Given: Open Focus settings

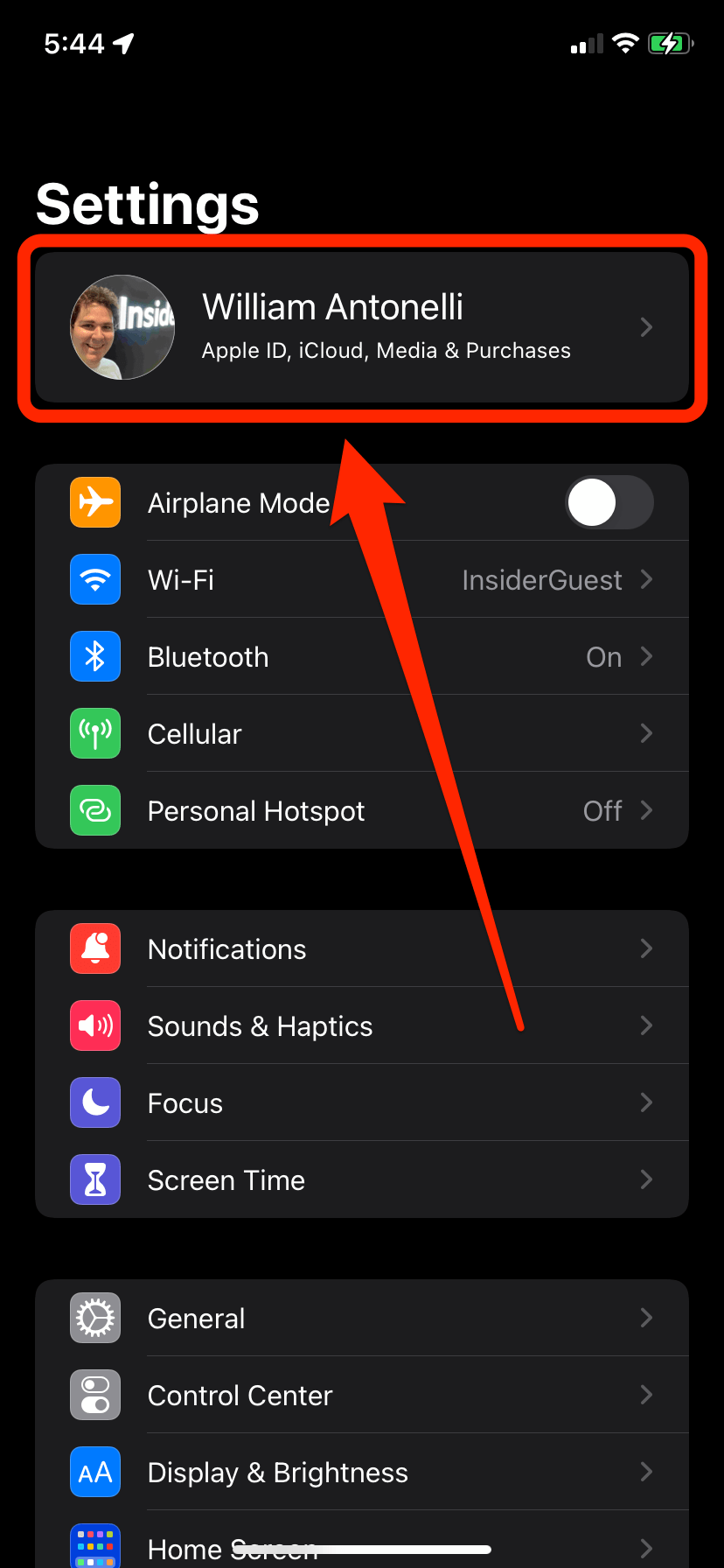Looking at the screenshot, I should (x=362, y=1103).
